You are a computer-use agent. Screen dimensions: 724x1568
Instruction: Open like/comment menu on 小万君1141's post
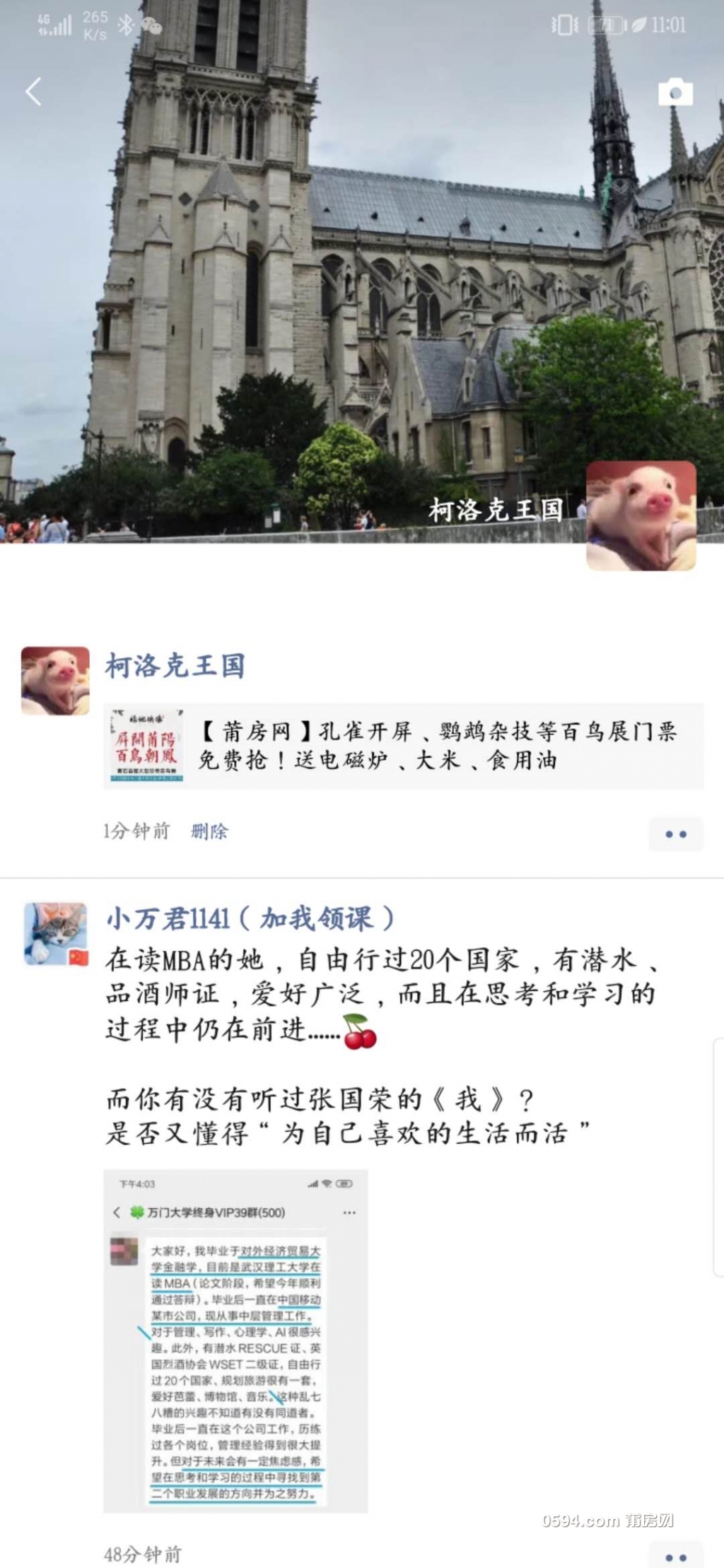tap(675, 1557)
